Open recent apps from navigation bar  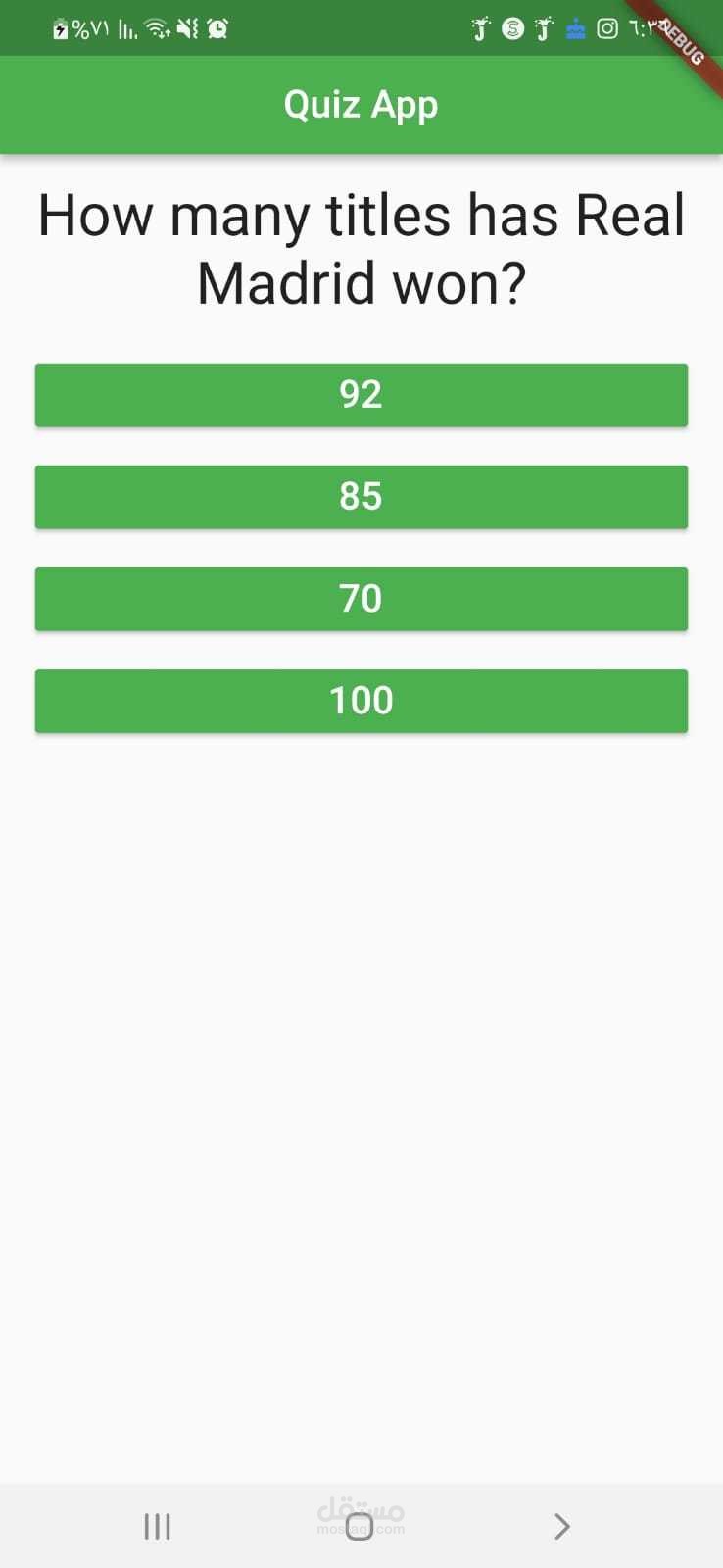coord(157,1526)
